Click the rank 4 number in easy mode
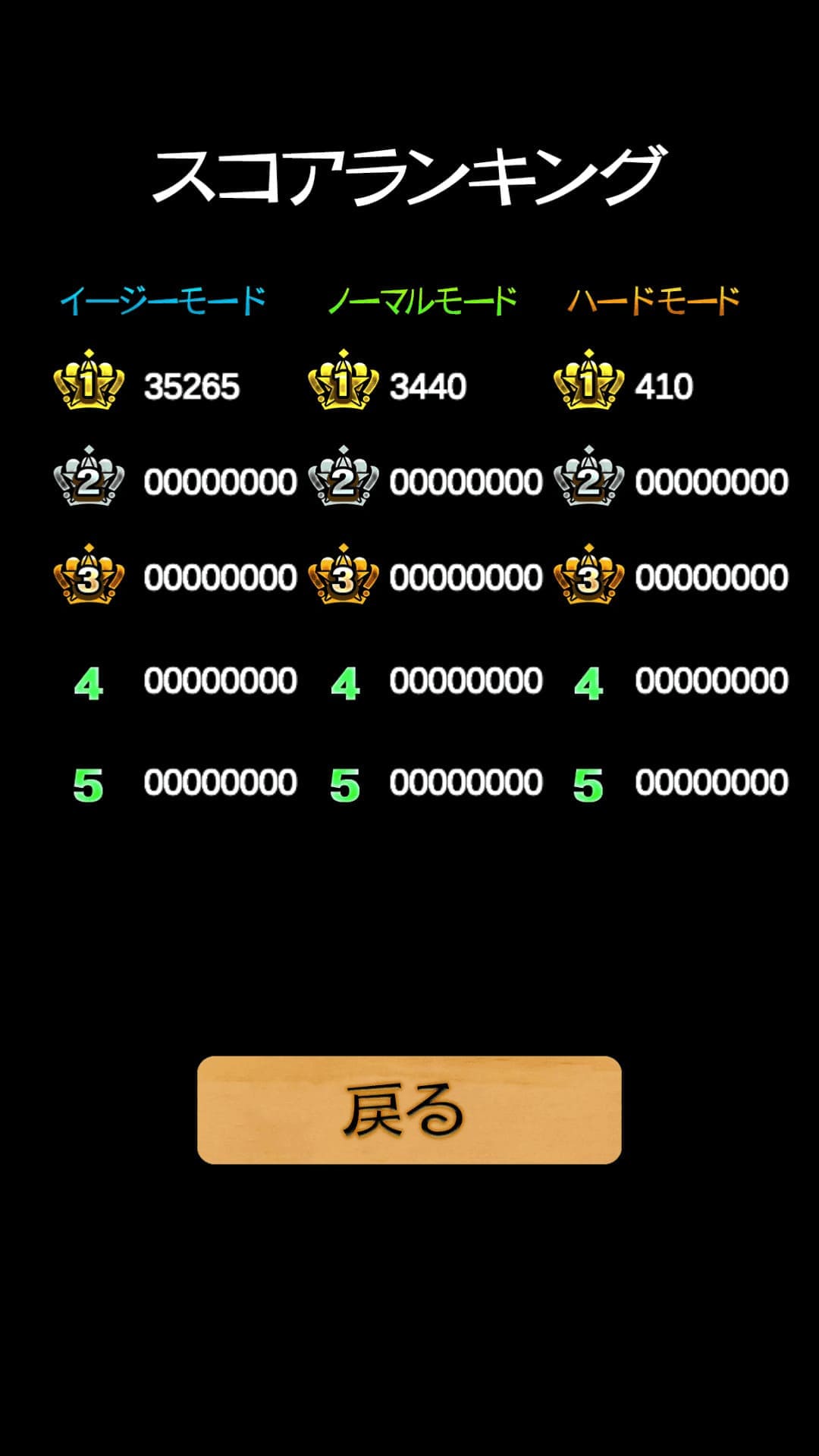Viewport: 819px width, 1456px height. 90,682
